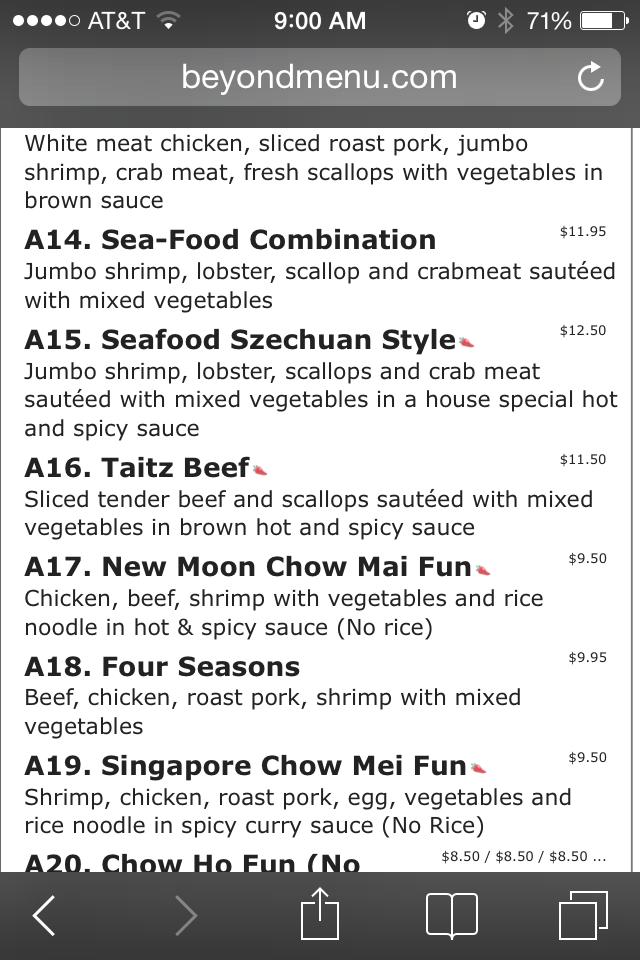The image size is (640, 960).
Task: Choose A15. Seafood Szechuan Style
Action: point(240,340)
